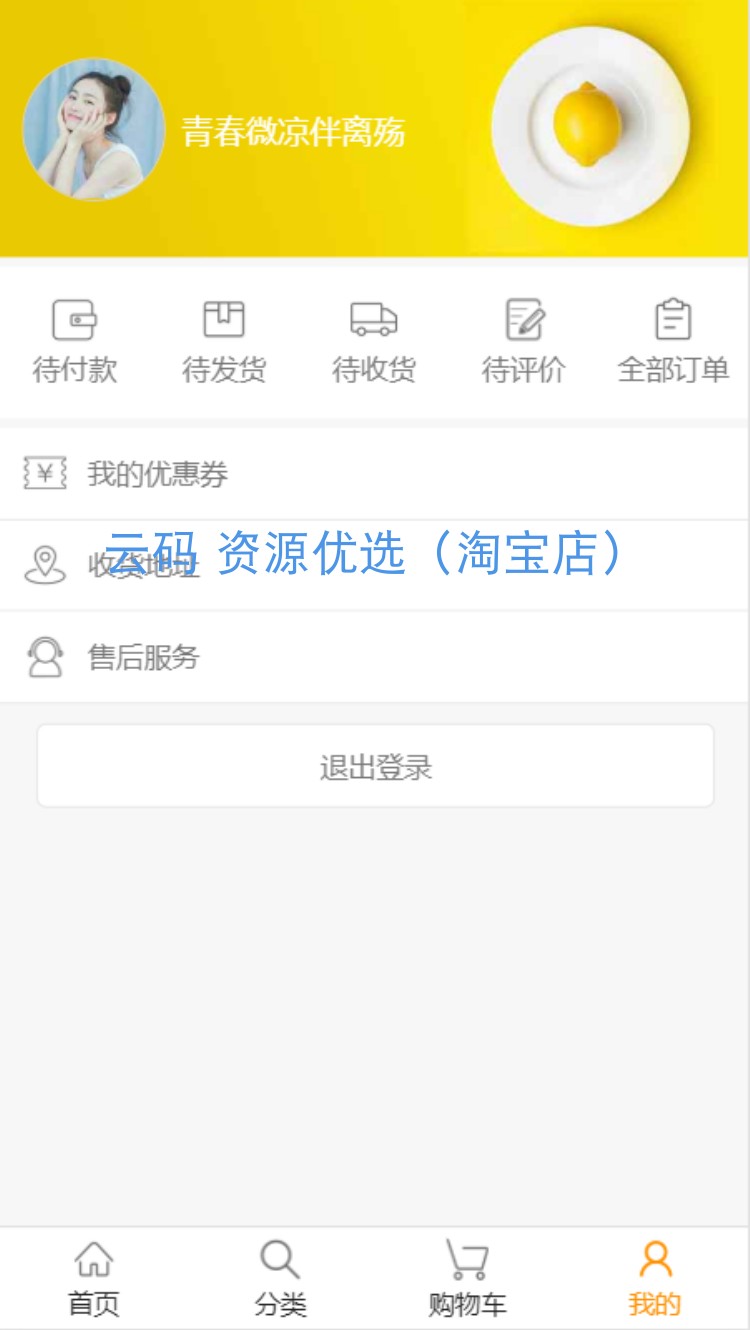Switch to the 首页 home tab
Screen dimensions: 750x1330
(94, 1279)
